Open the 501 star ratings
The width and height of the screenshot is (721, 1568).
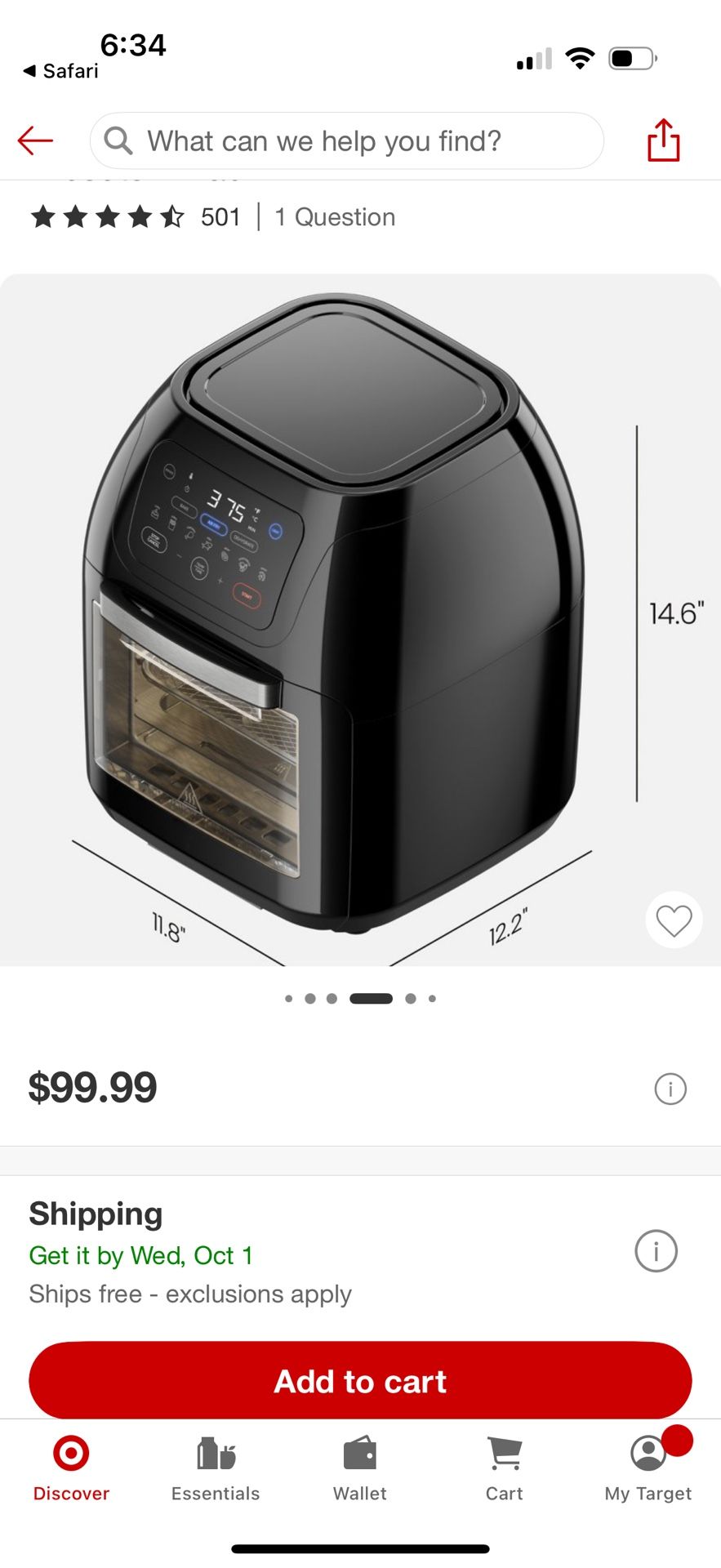pos(135,217)
